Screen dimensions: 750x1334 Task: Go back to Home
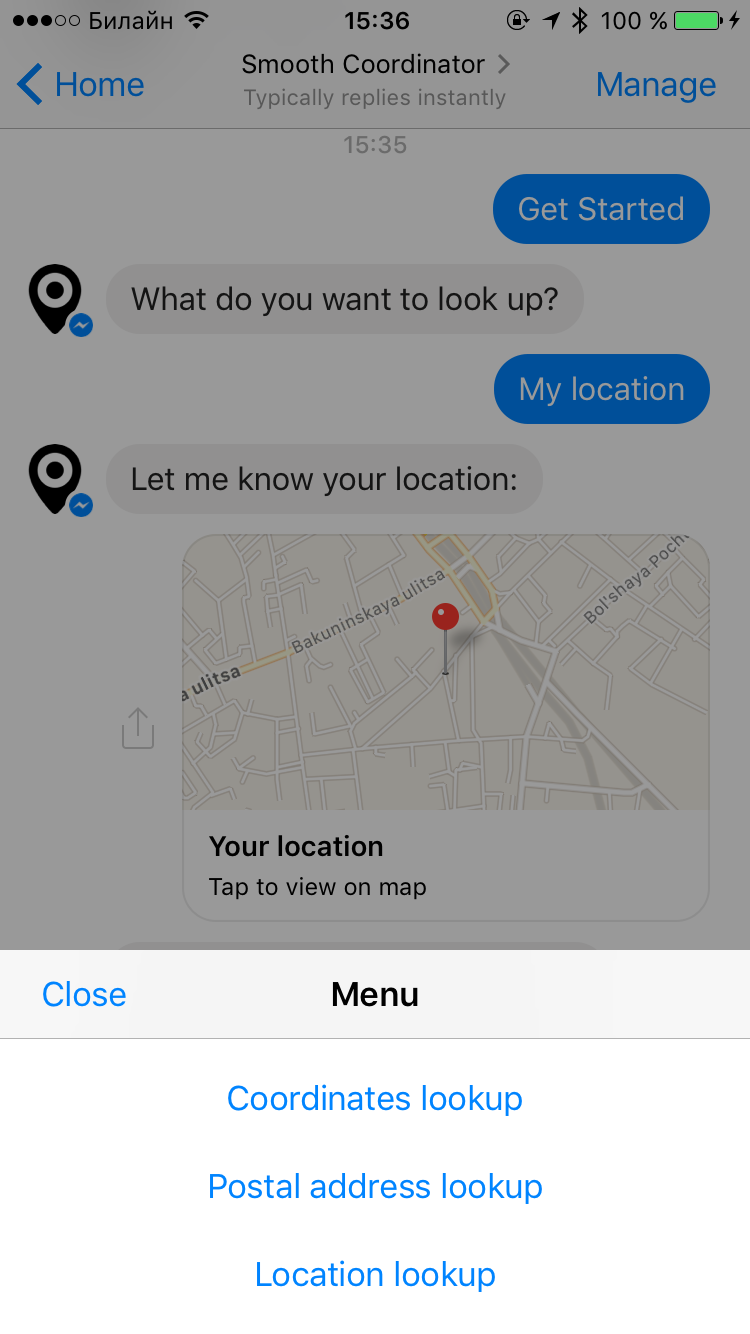(82, 85)
